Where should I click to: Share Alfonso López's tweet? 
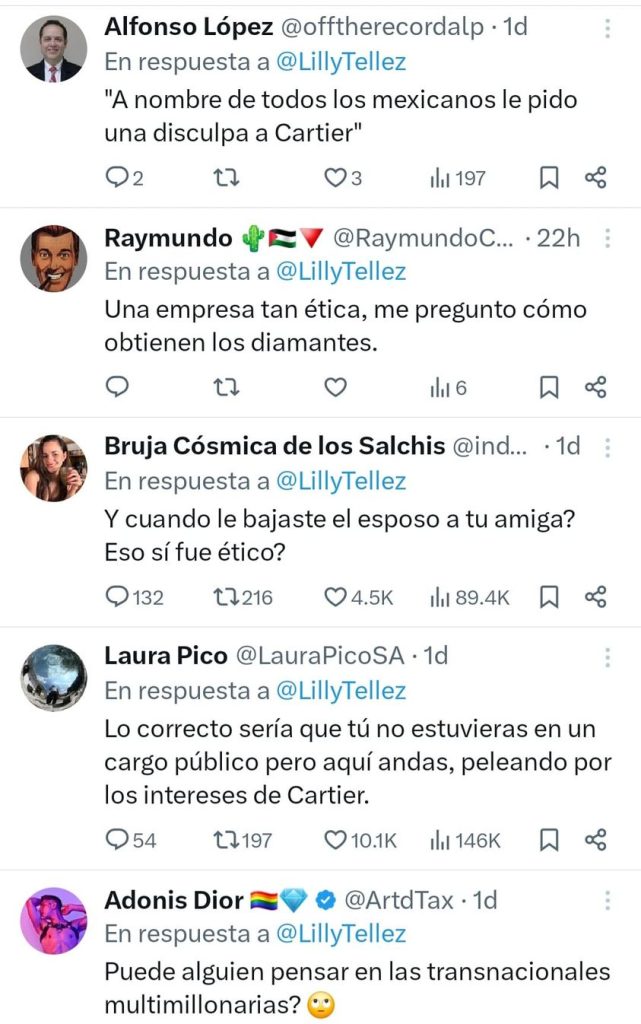click(596, 178)
